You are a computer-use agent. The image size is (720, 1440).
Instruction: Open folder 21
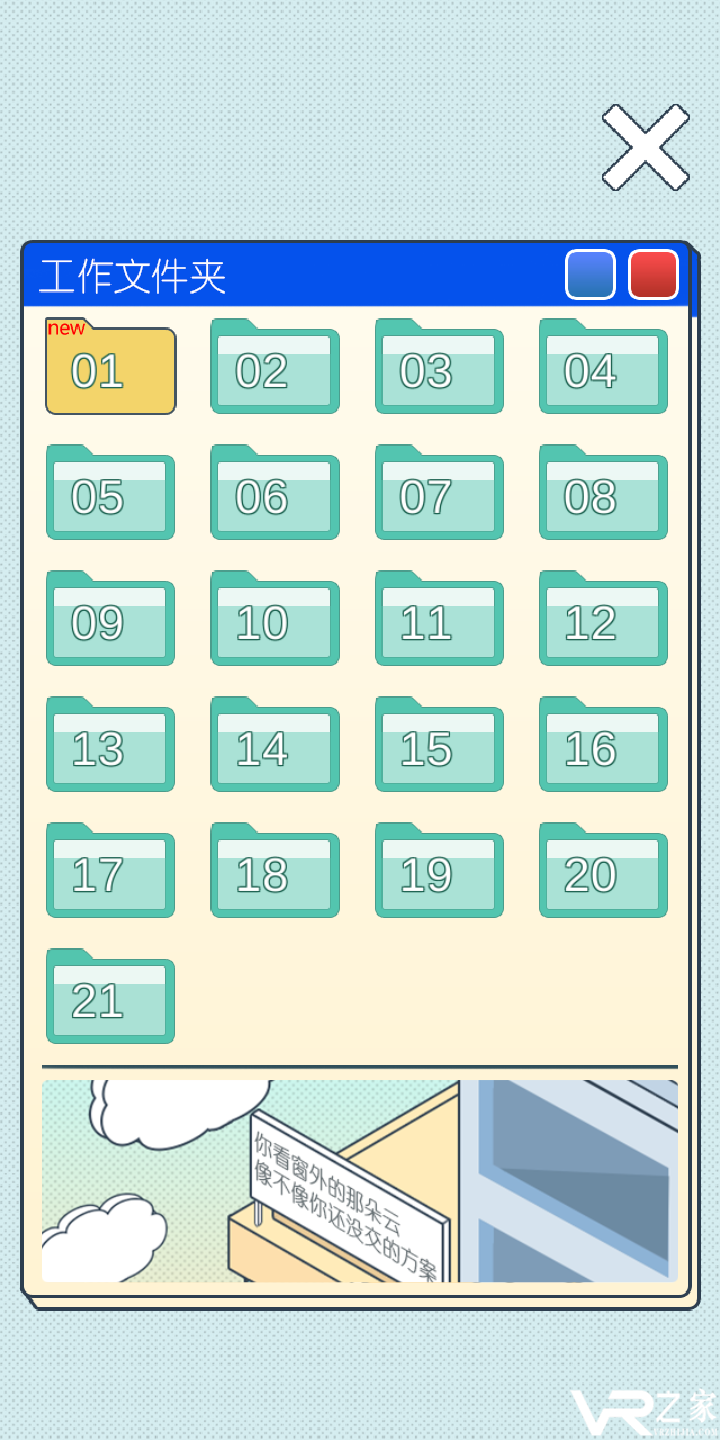click(x=111, y=998)
